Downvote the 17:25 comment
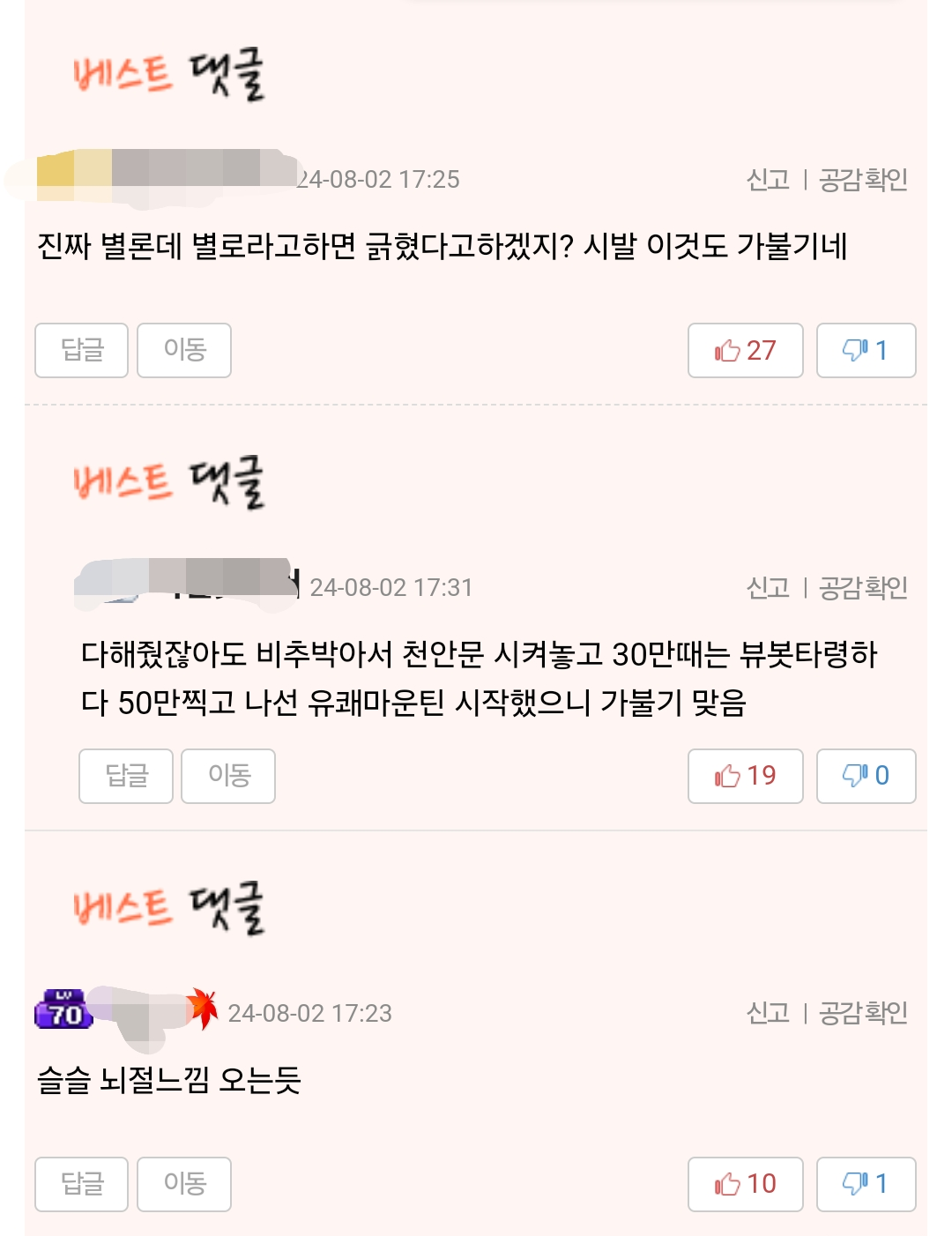 point(866,350)
